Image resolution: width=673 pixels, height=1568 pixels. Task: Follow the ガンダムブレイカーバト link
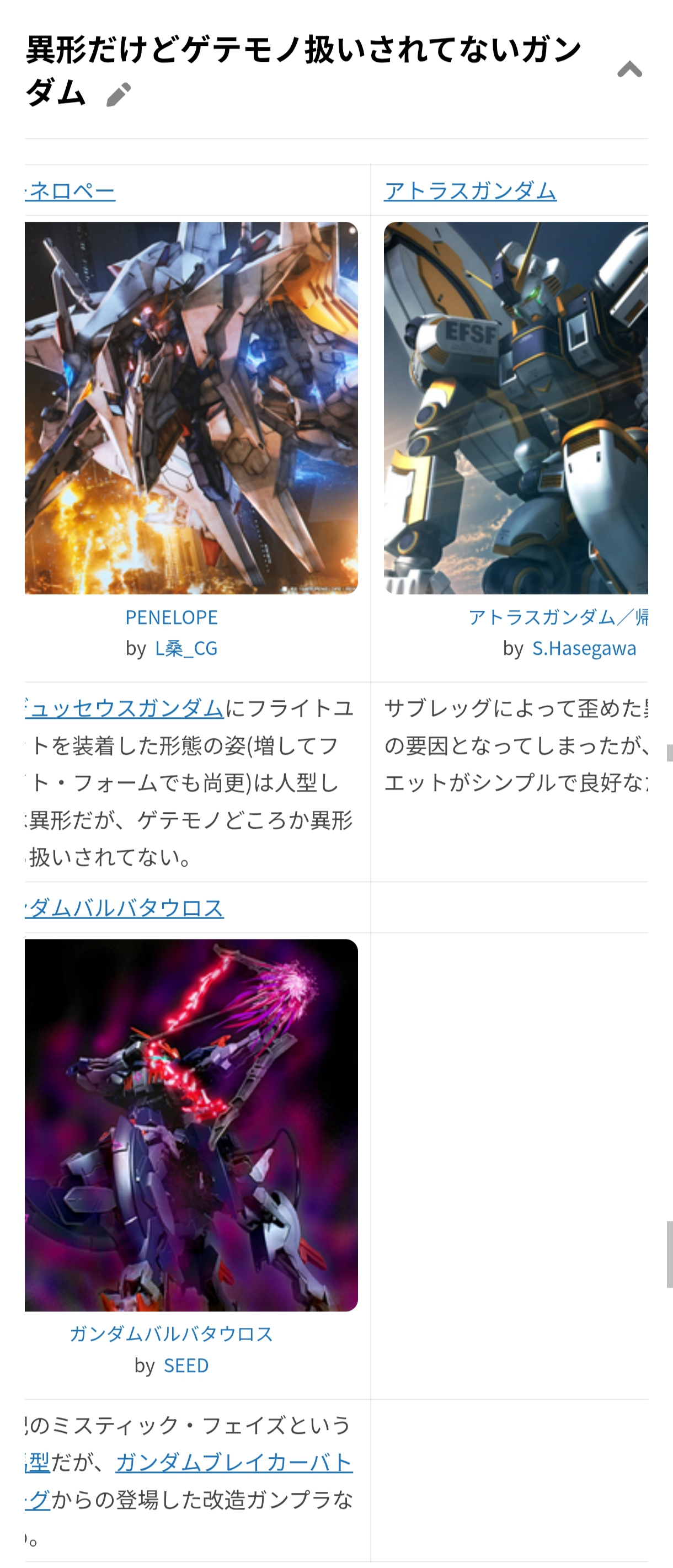[234, 1463]
